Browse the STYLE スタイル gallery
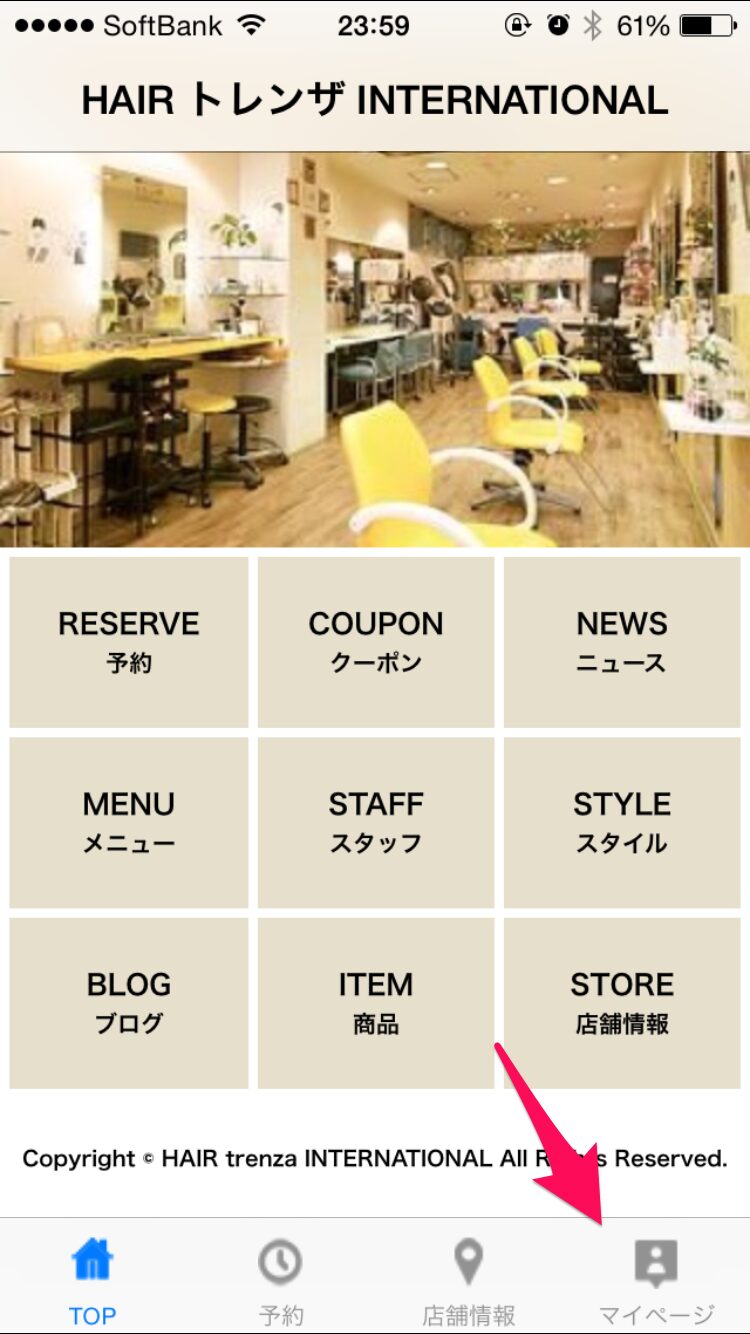 [622, 823]
